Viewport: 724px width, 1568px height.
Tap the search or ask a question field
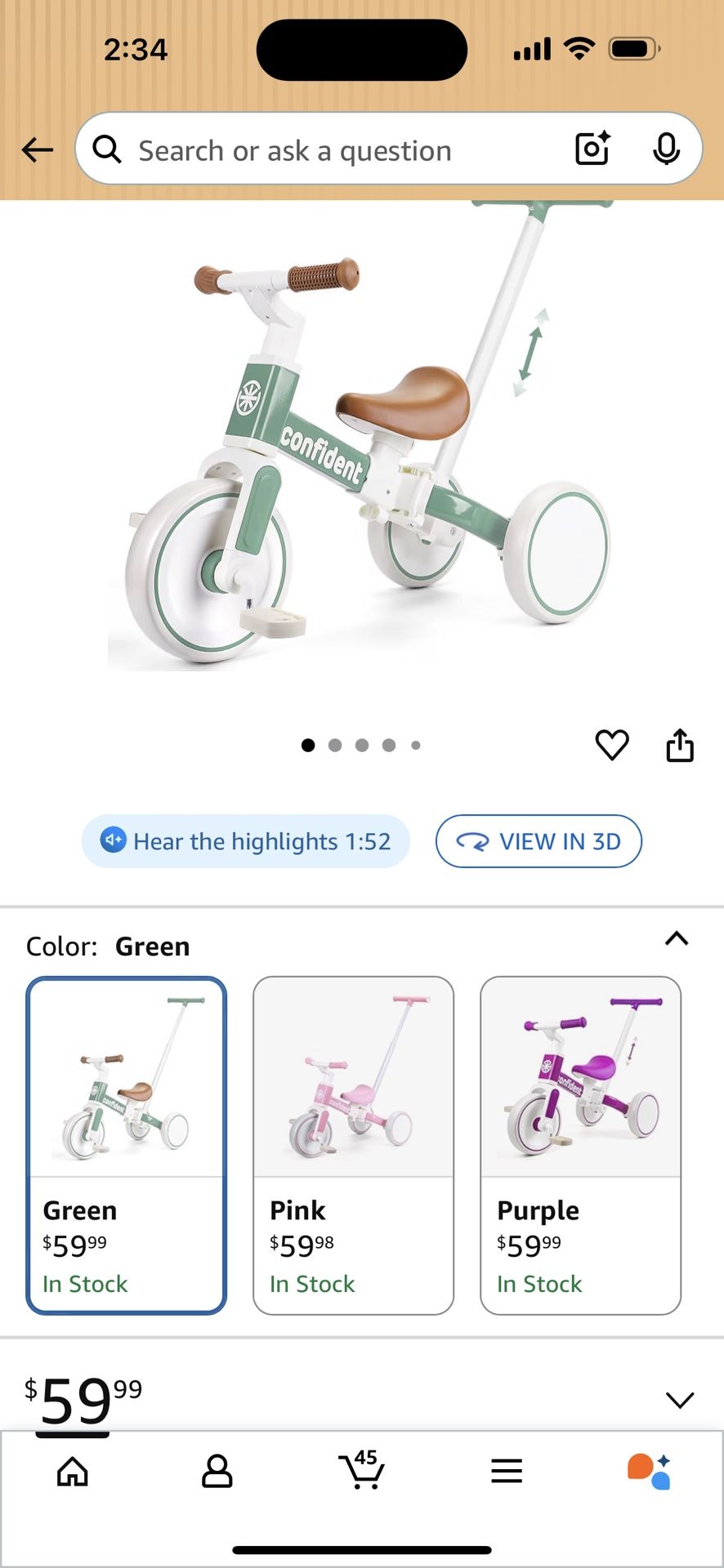click(327, 150)
